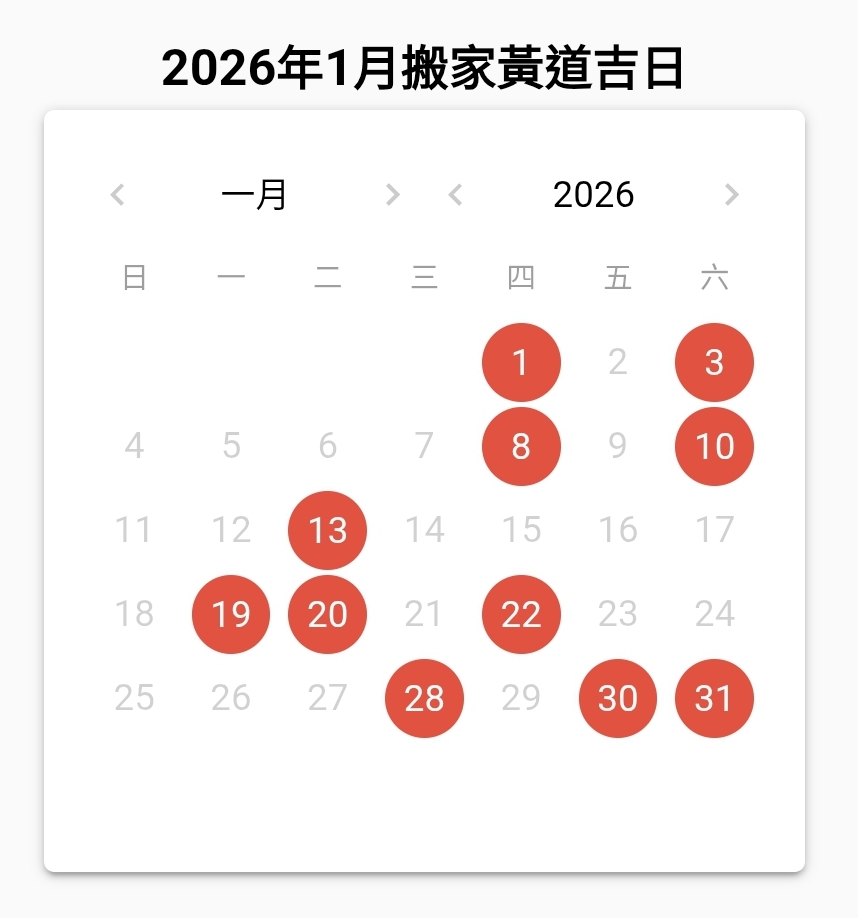
Task: Pick the 22nd on the calendar
Action: tap(521, 614)
